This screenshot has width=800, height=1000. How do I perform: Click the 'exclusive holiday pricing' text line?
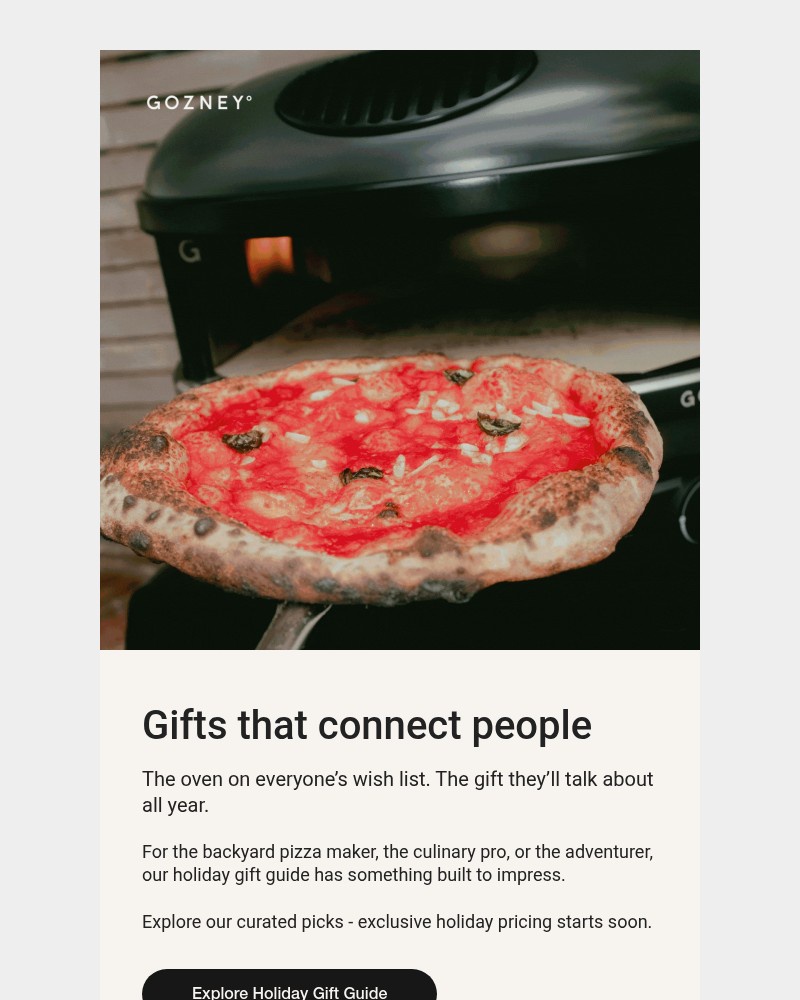pyautogui.click(x=397, y=921)
